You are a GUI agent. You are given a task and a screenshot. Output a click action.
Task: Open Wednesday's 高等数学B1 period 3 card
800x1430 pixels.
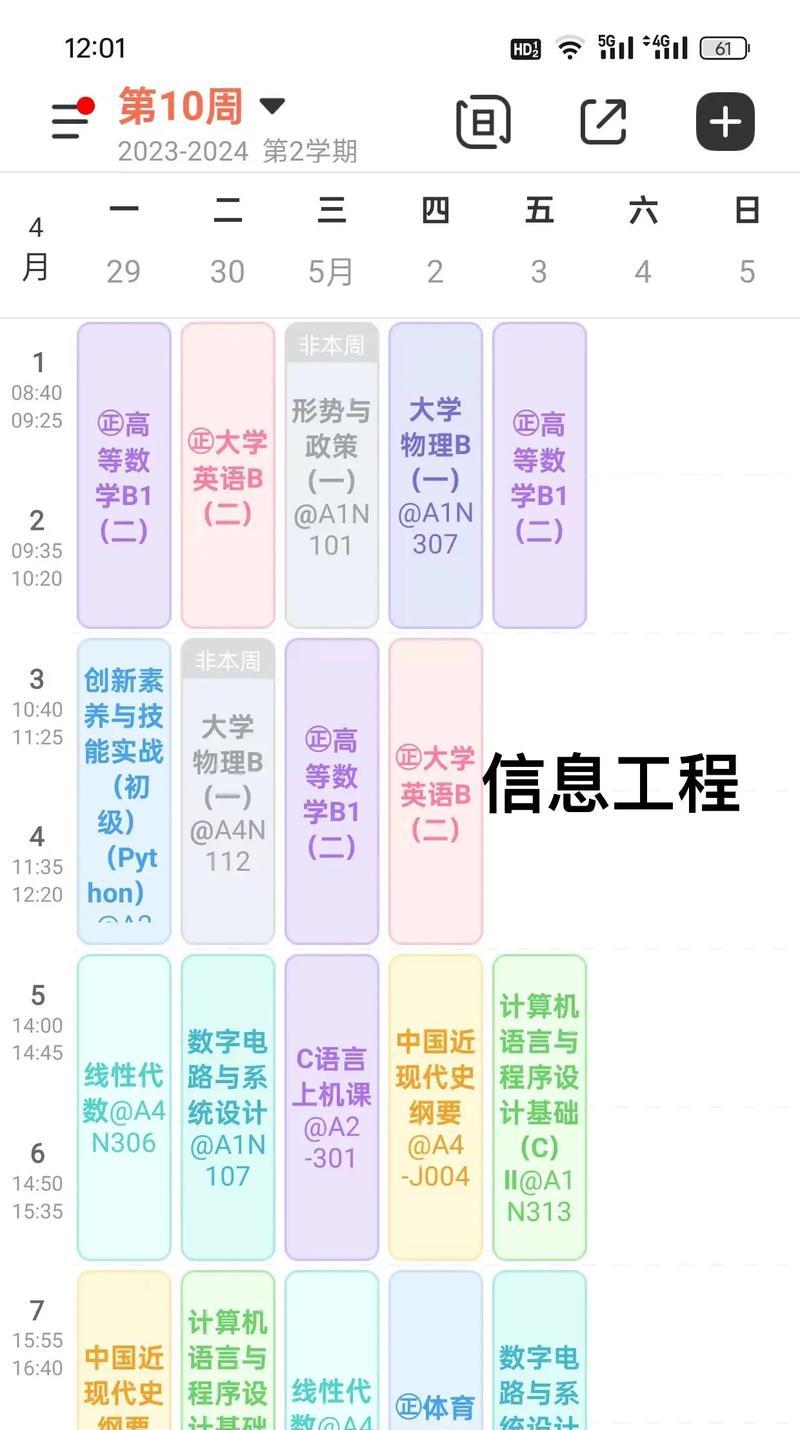[x=332, y=792]
